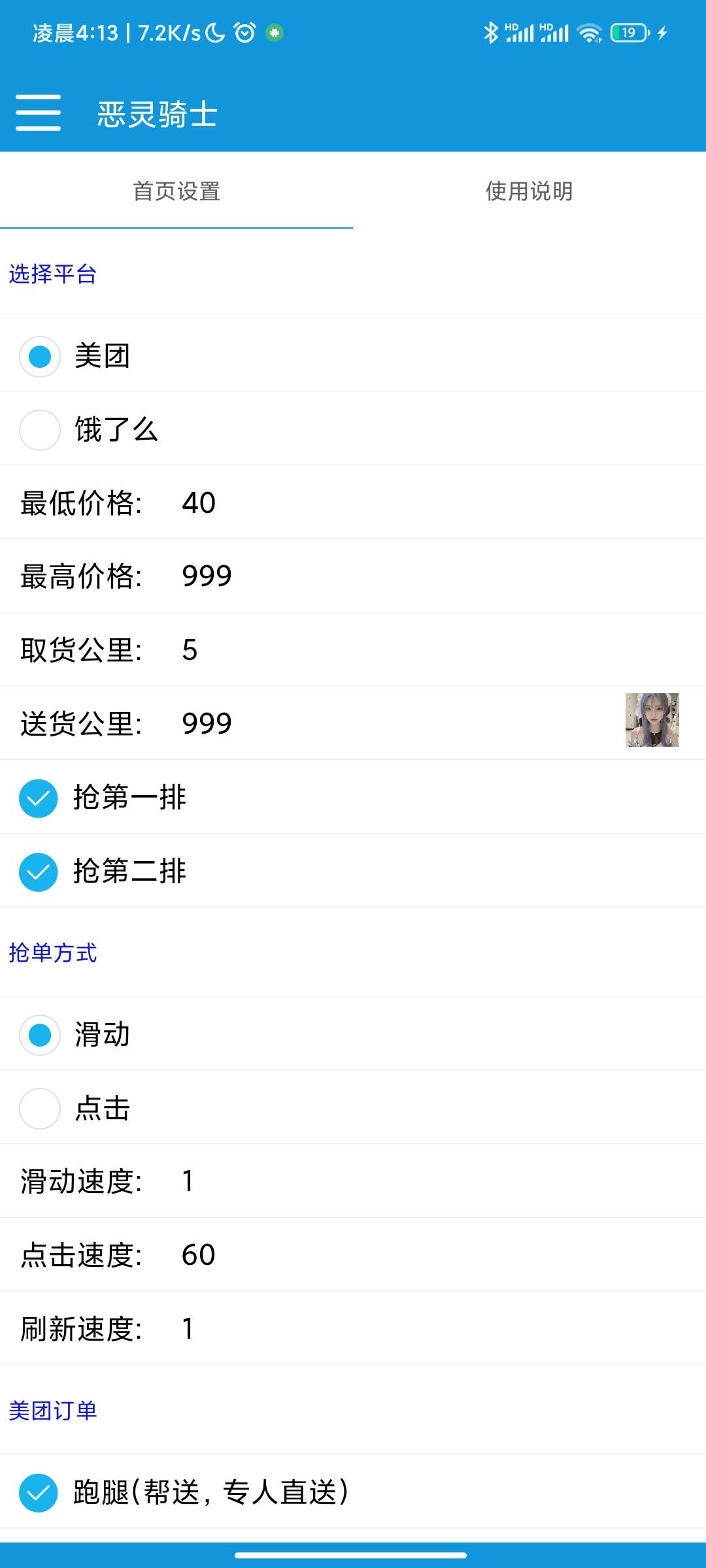Uncheck the 抢第一排 checkbox
The image size is (706, 1568).
(39, 798)
